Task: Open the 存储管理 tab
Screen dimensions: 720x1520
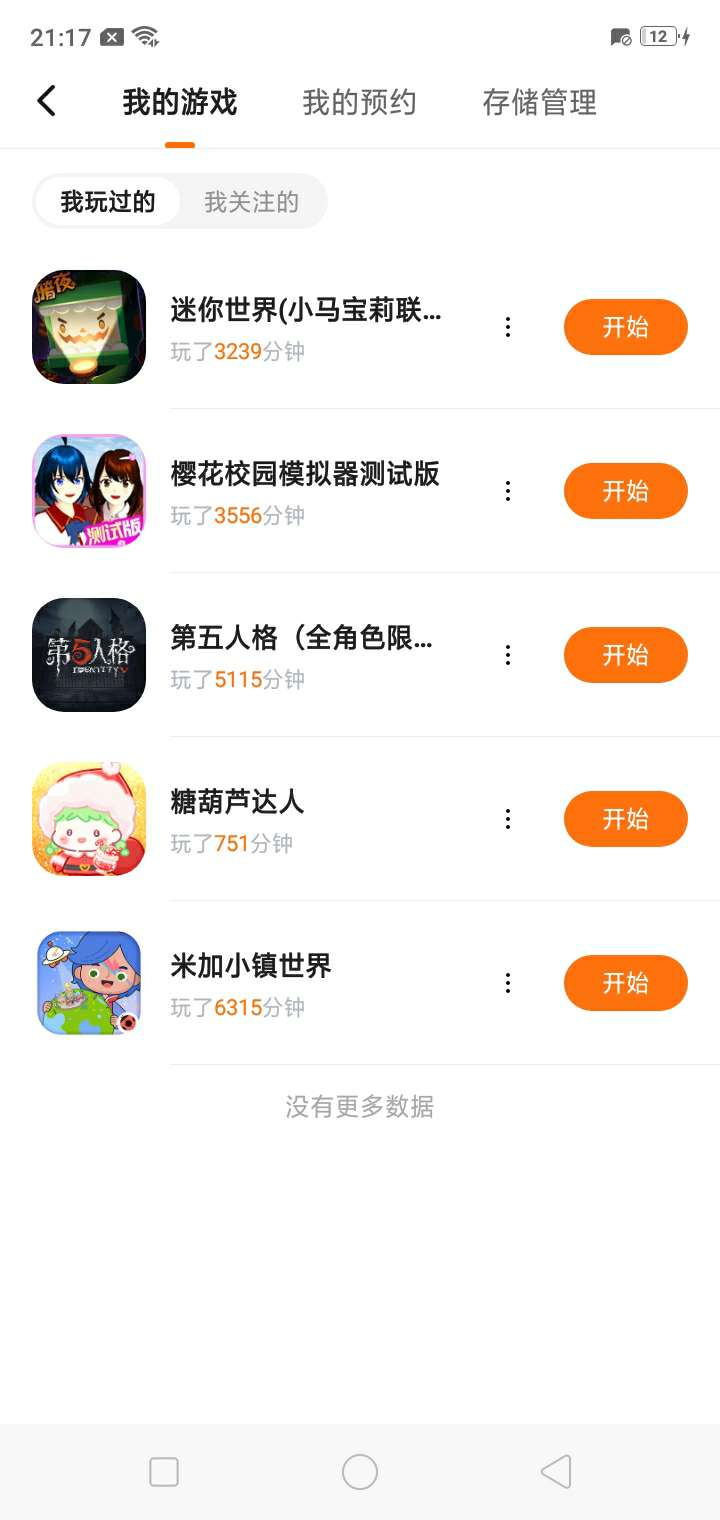Action: pos(539,102)
